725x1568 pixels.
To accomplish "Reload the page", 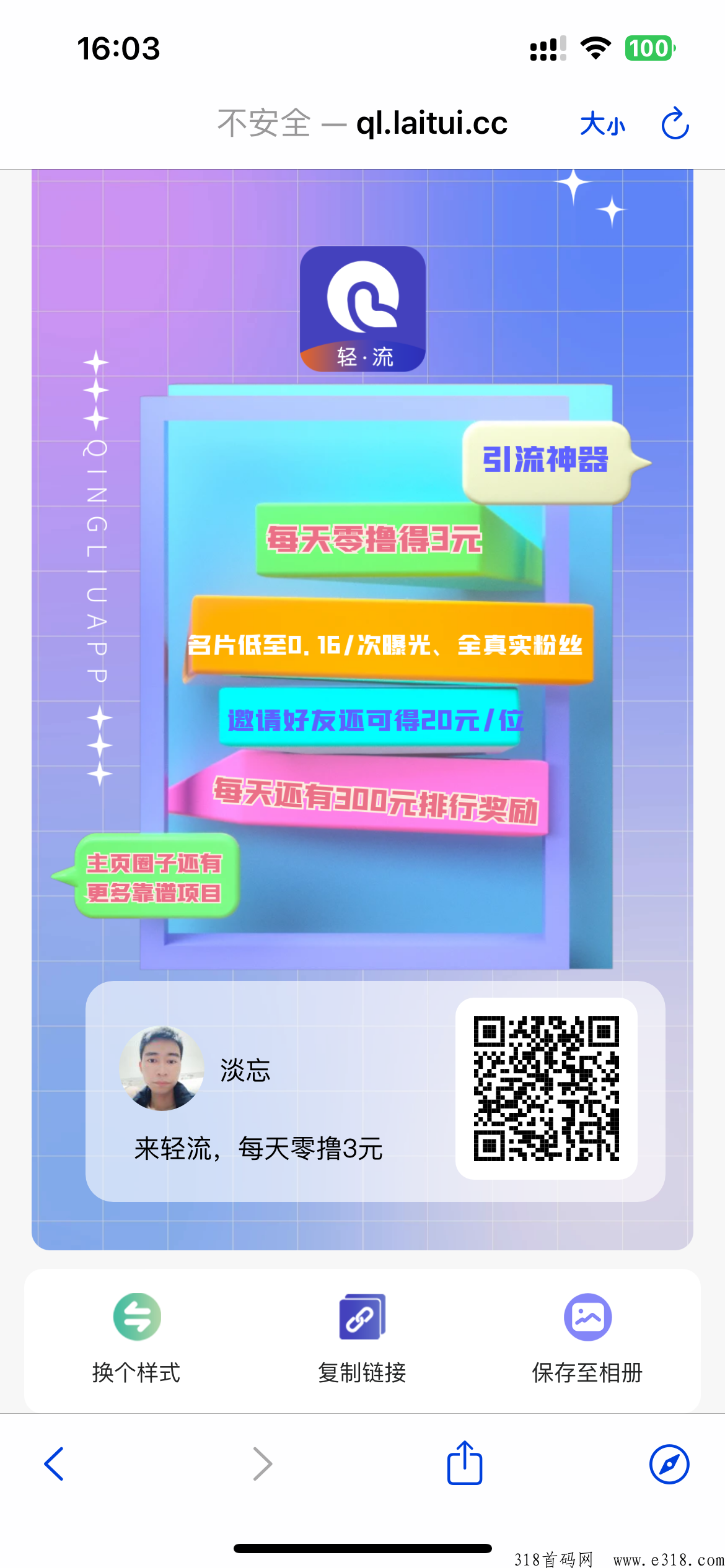I will (x=675, y=124).
